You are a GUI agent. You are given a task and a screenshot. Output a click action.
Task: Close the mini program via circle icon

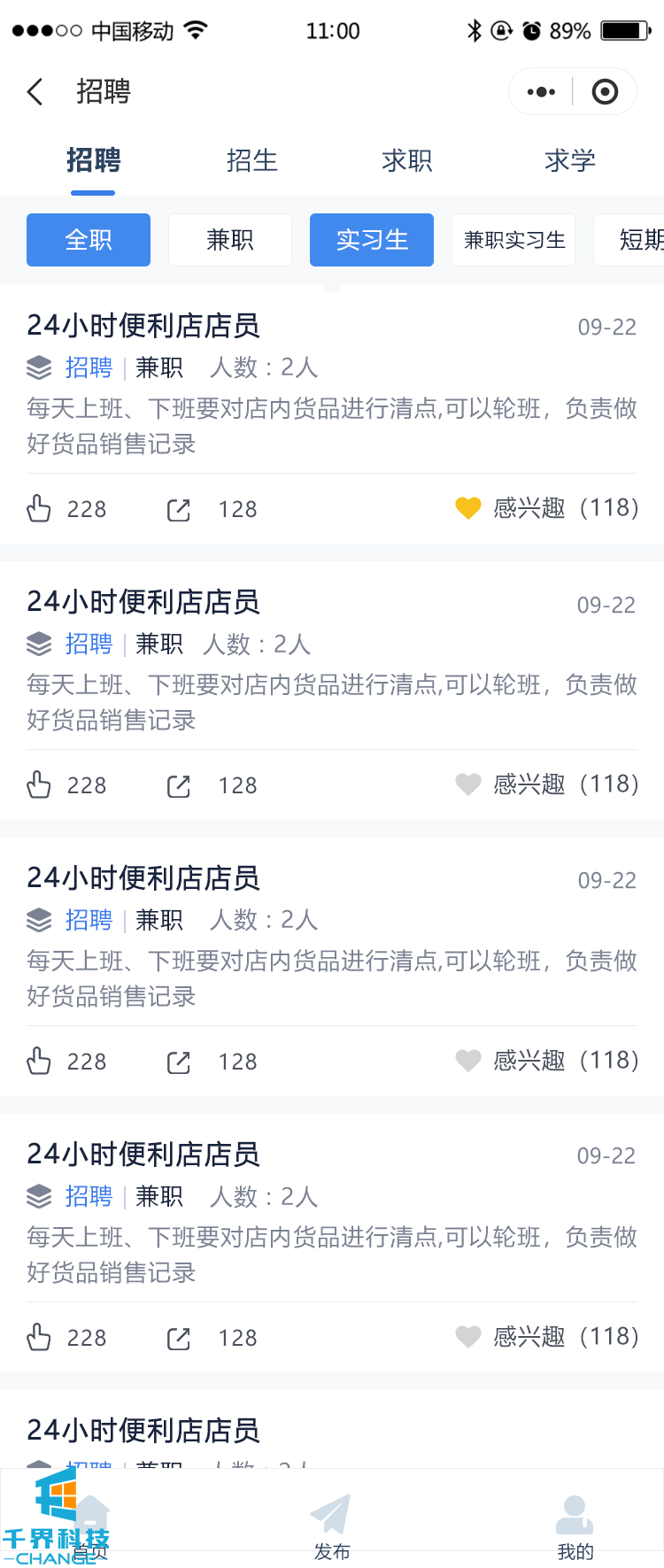click(x=605, y=92)
